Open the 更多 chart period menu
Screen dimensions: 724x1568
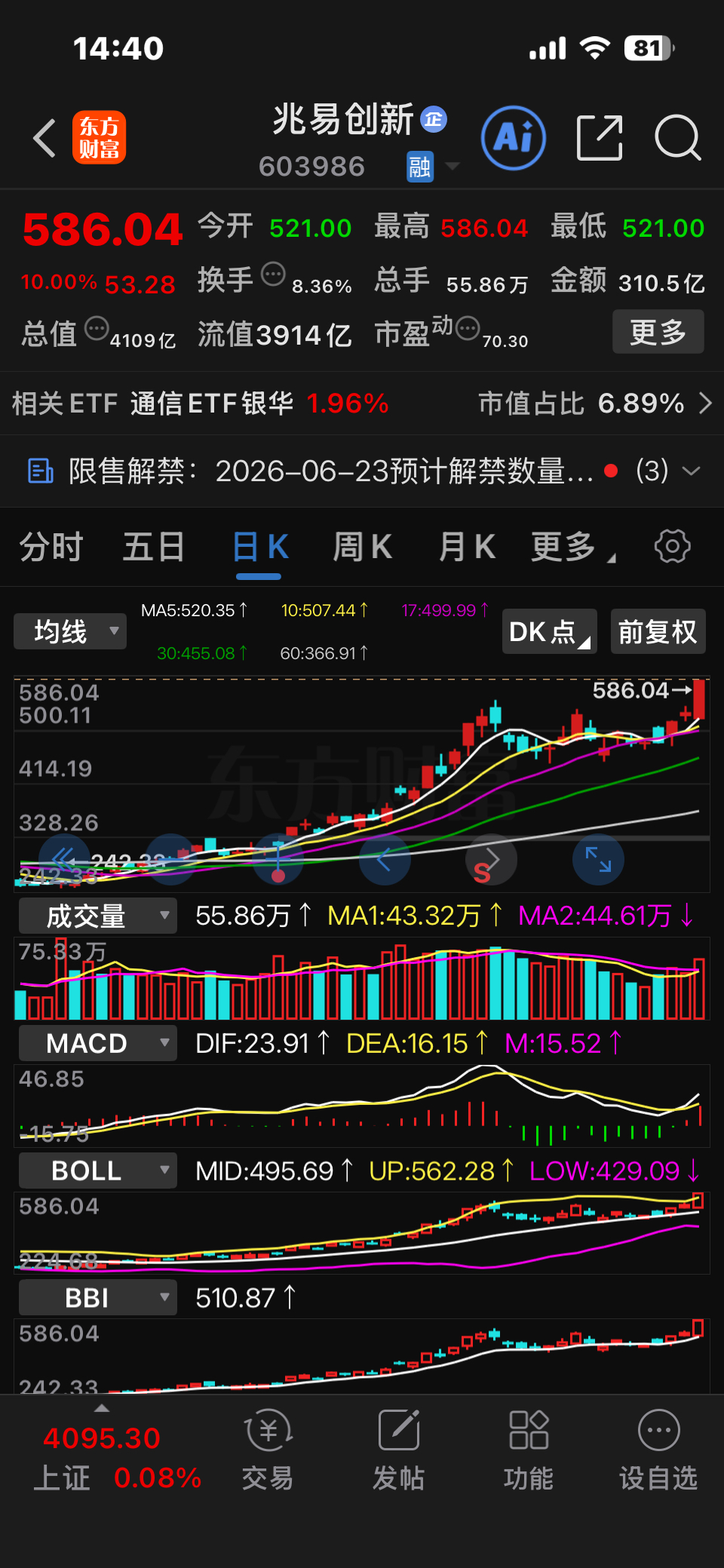pos(571,547)
